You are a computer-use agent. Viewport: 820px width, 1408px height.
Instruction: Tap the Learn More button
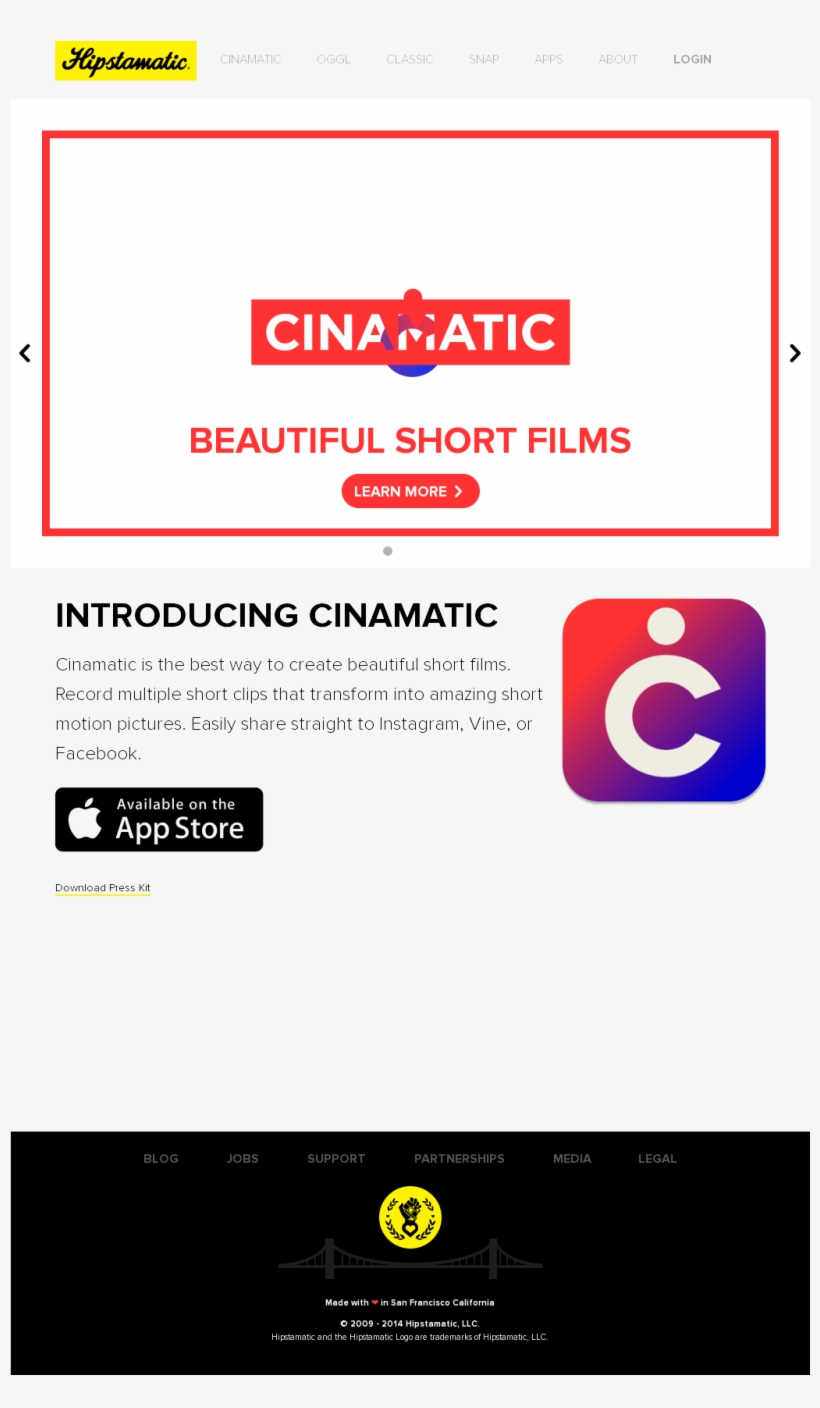coord(410,491)
